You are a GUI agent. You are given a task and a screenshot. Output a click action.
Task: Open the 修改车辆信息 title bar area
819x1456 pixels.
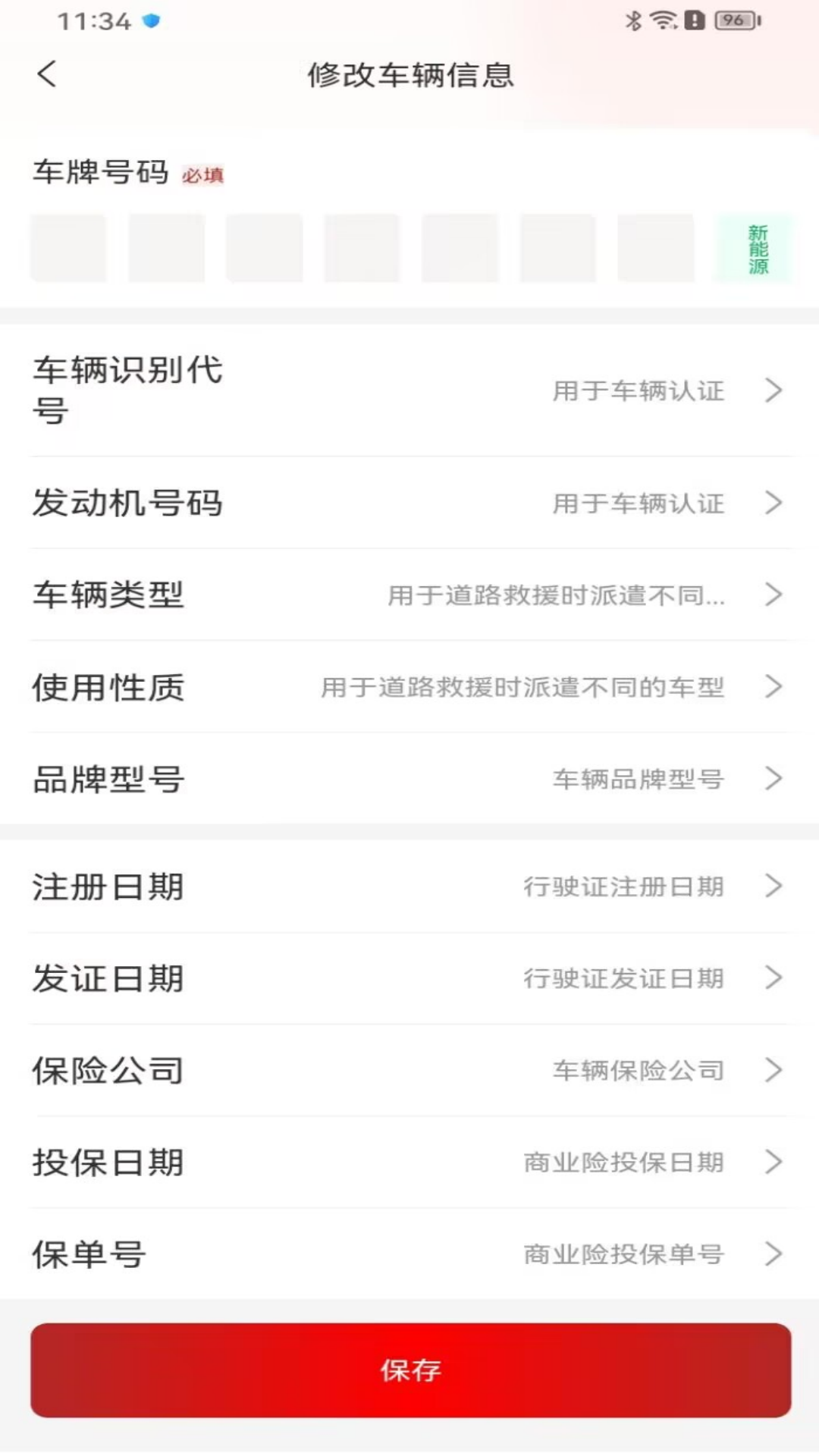pyautogui.click(x=409, y=75)
